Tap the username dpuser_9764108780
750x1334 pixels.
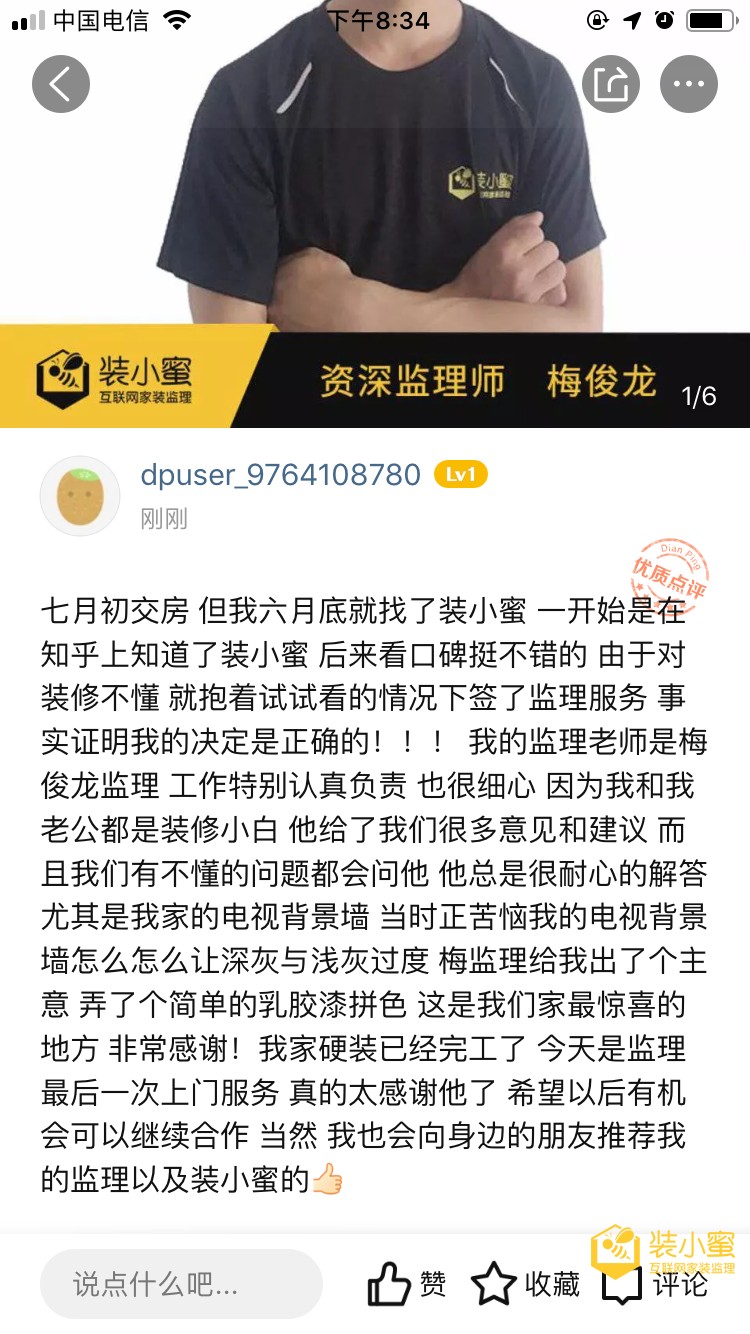click(x=280, y=474)
